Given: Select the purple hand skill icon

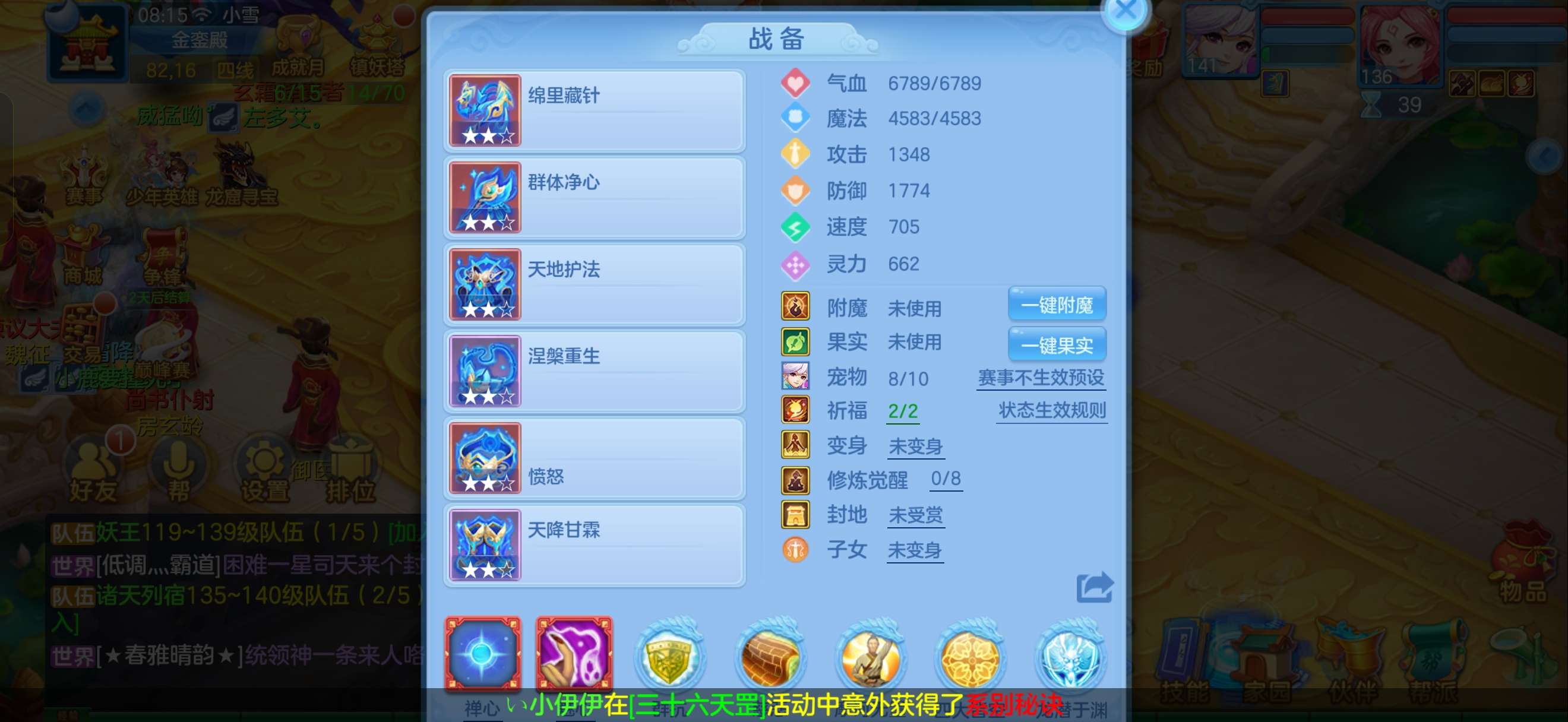Looking at the screenshot, I should point(574,654).
